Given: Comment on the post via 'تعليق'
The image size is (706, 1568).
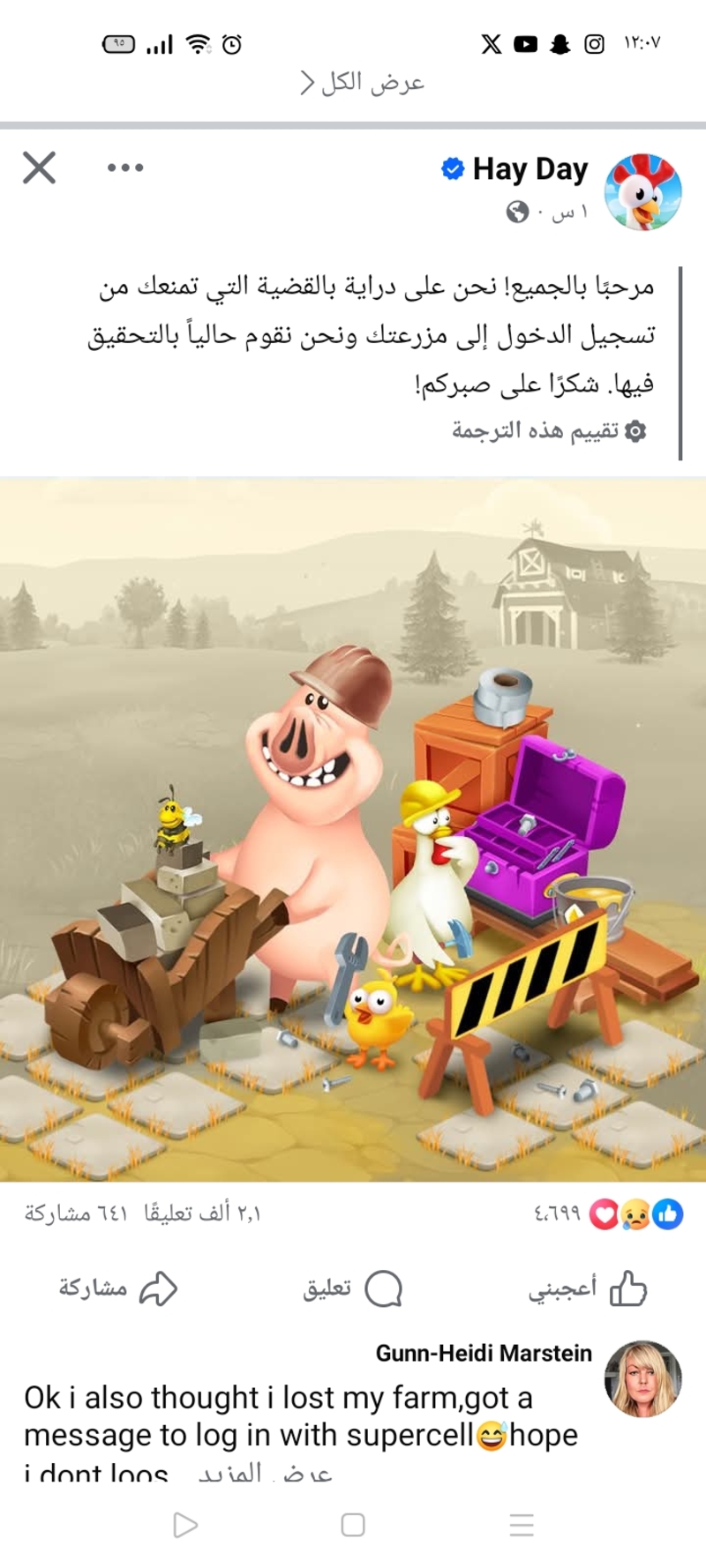Looking at the screenshot, I should [352, 1289].
